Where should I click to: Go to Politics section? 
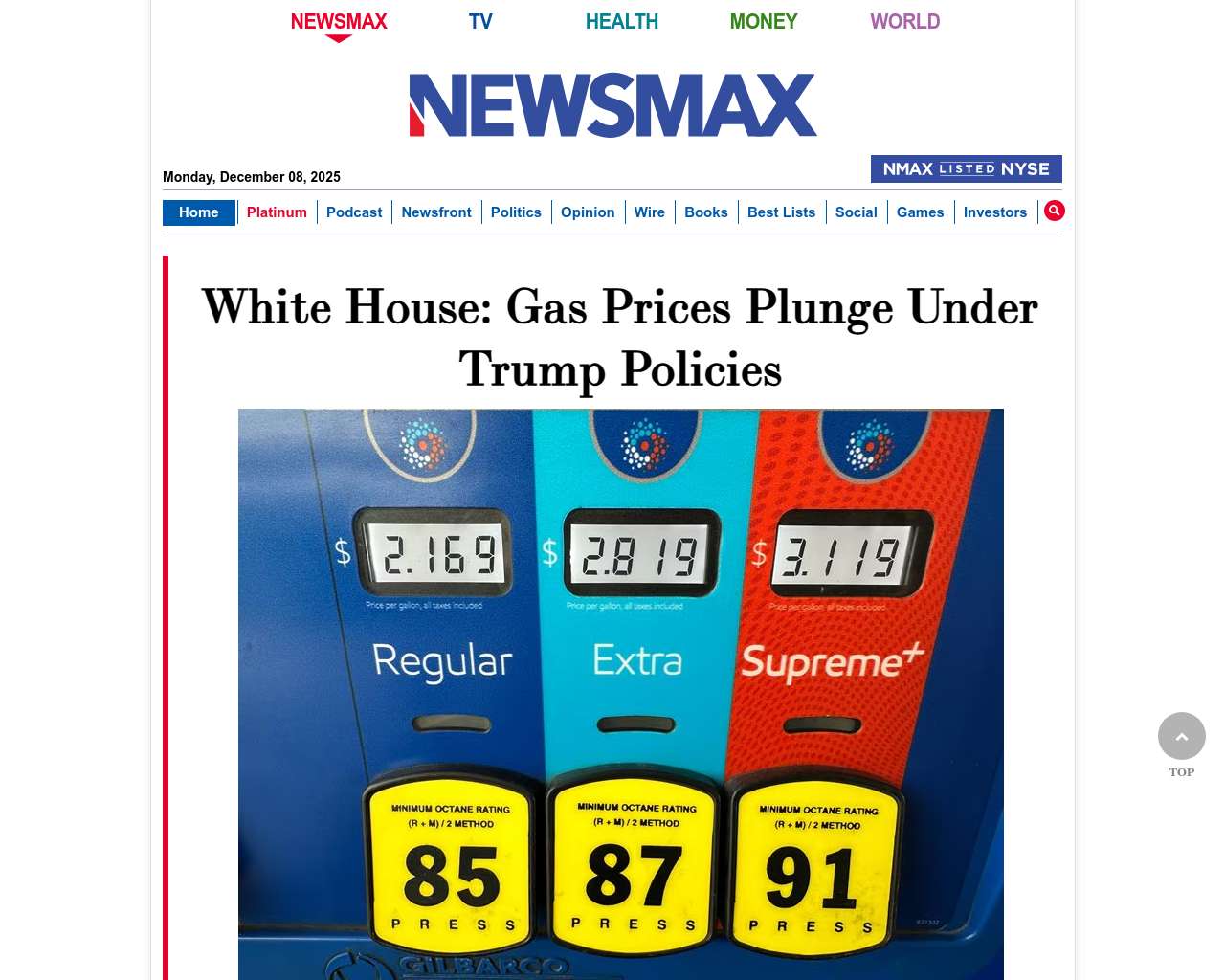(516, 212)
